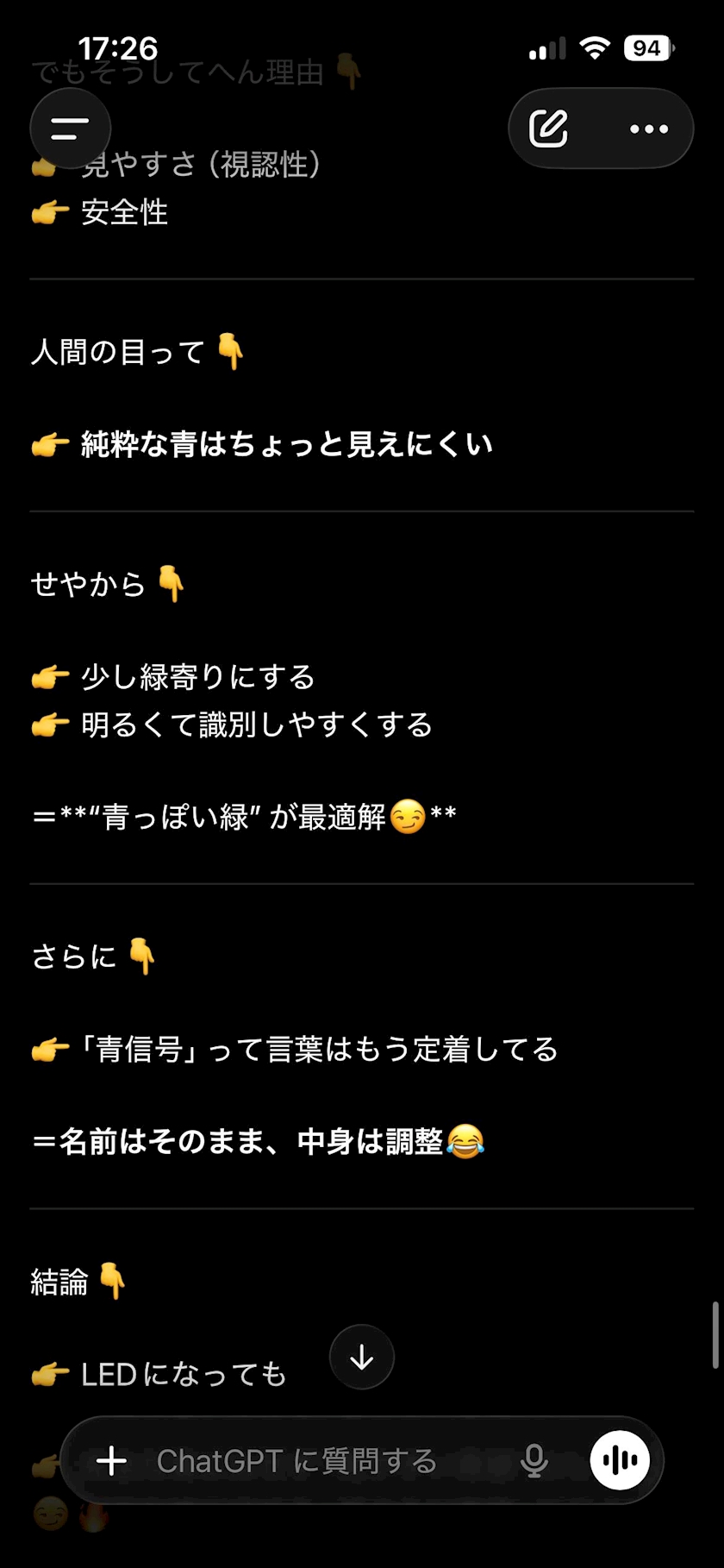Image resolution: width=724 pixels, height=1568 pixels.
Task: Open the sidebar menu
Action: coord(71,129)
